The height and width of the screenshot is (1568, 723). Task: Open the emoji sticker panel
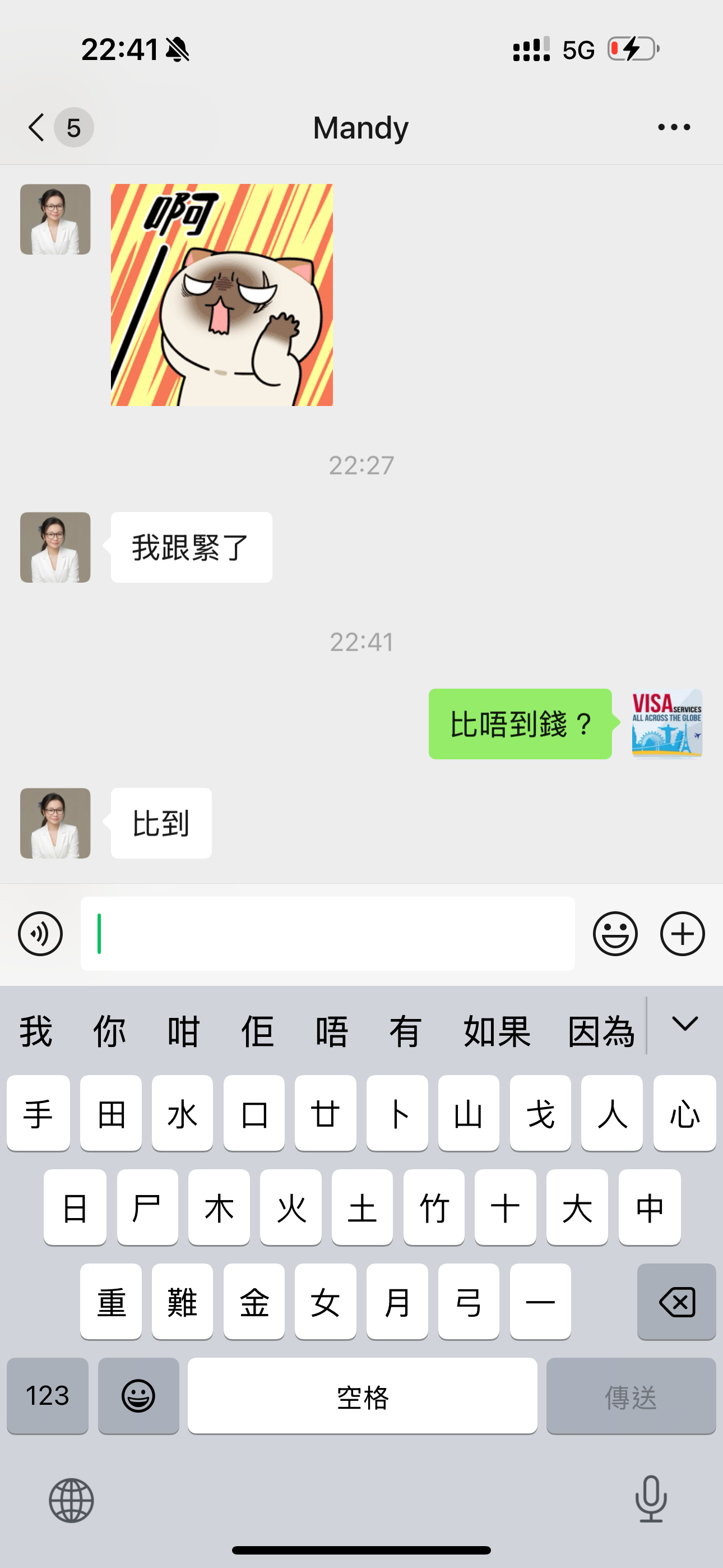pos(615,934)
